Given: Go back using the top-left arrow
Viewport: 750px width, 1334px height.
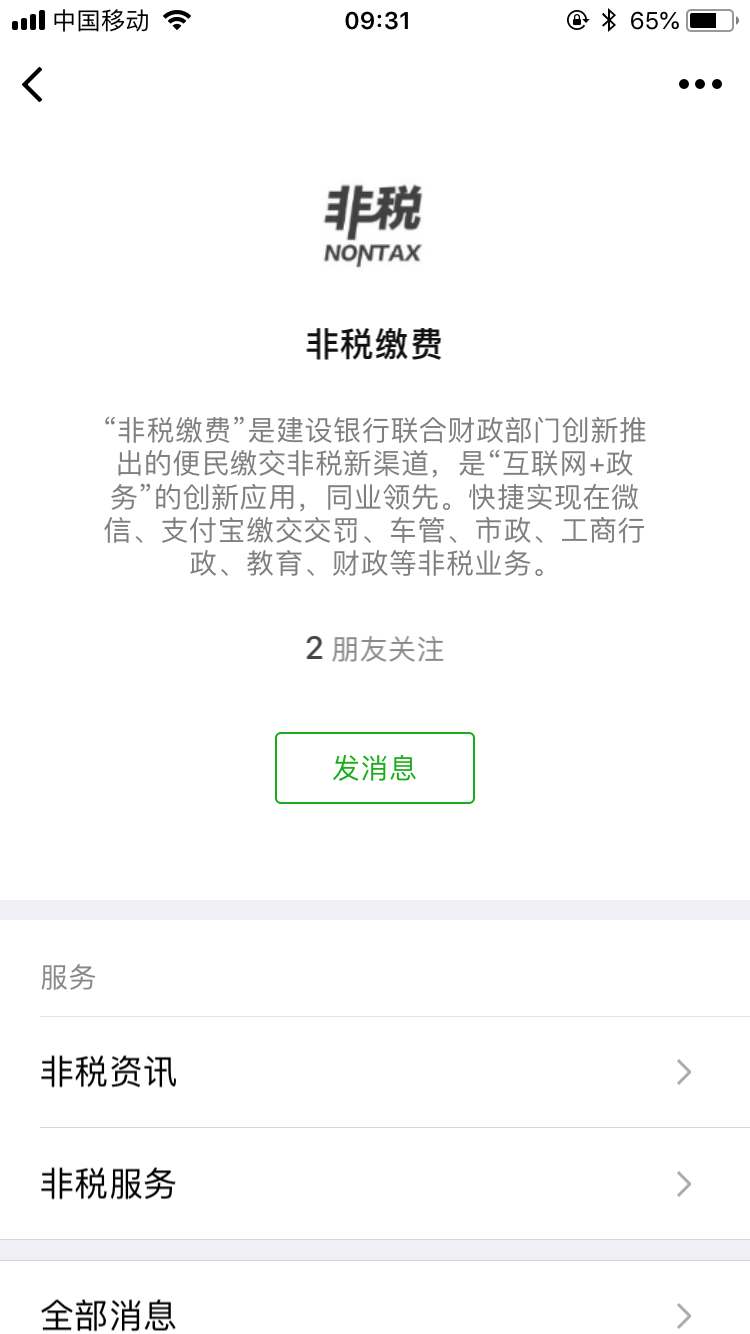Looking at the screenshot, I should click(x=33, y=85).
